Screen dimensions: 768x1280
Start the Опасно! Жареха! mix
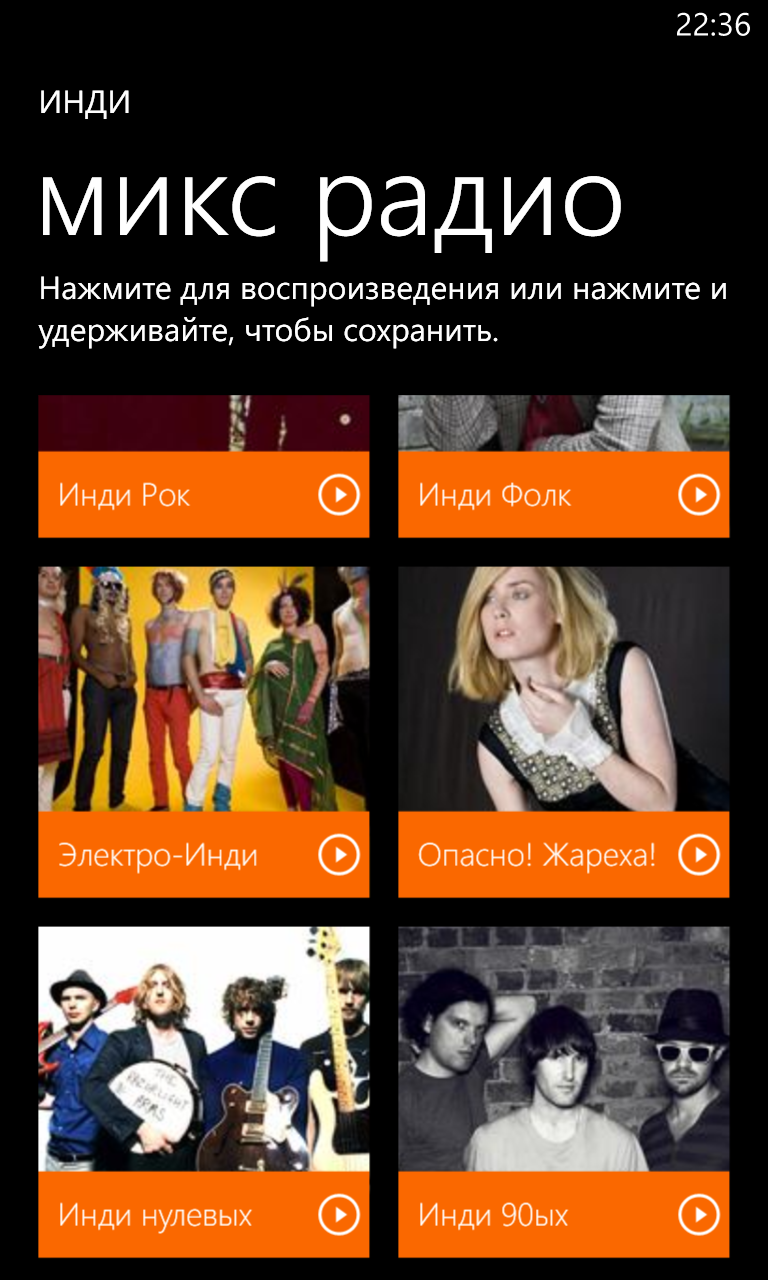click(x=698, y=854)
